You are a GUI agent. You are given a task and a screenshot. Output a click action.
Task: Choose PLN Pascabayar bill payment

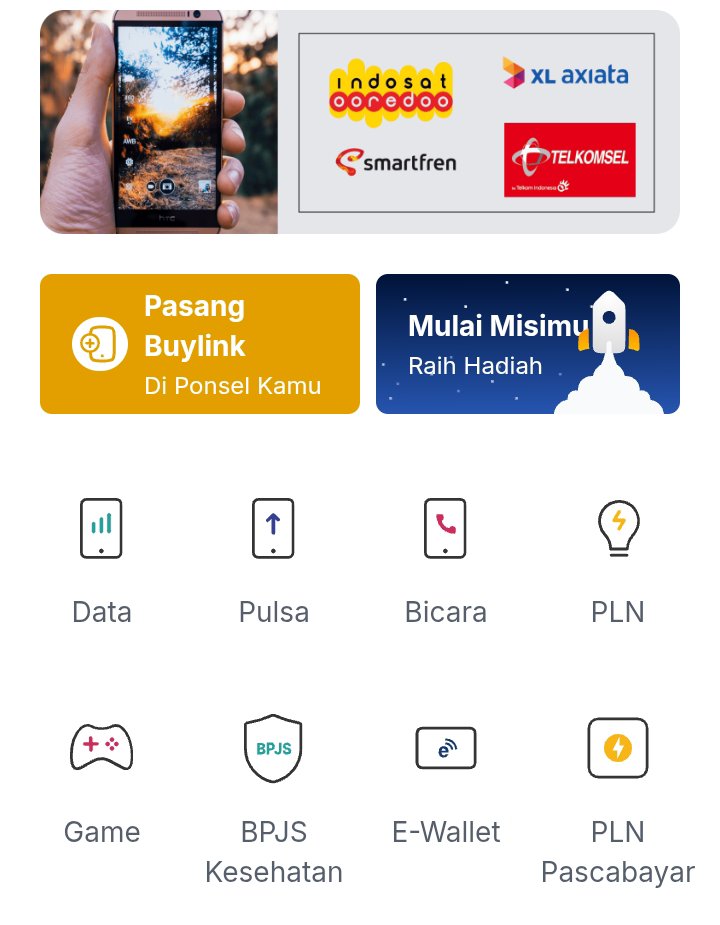pos(618,799)
